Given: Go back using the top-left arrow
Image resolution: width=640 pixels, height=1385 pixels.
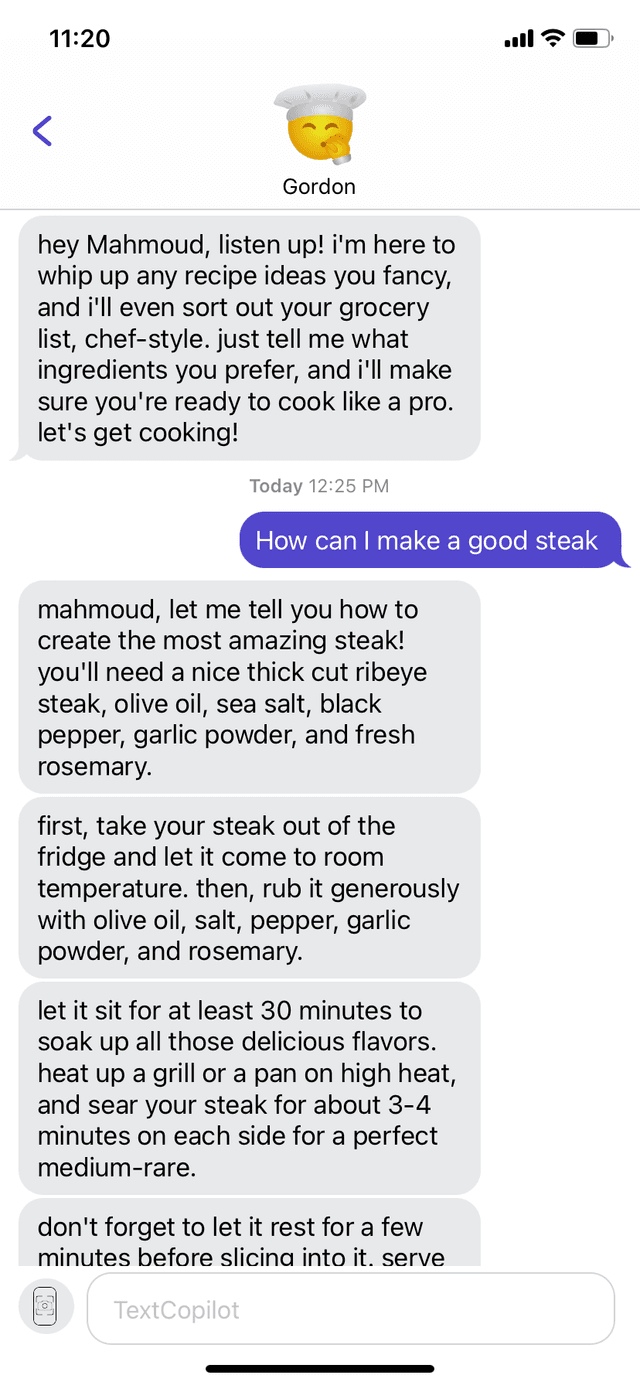Looking at the screenshot, I should click(42, 131).
